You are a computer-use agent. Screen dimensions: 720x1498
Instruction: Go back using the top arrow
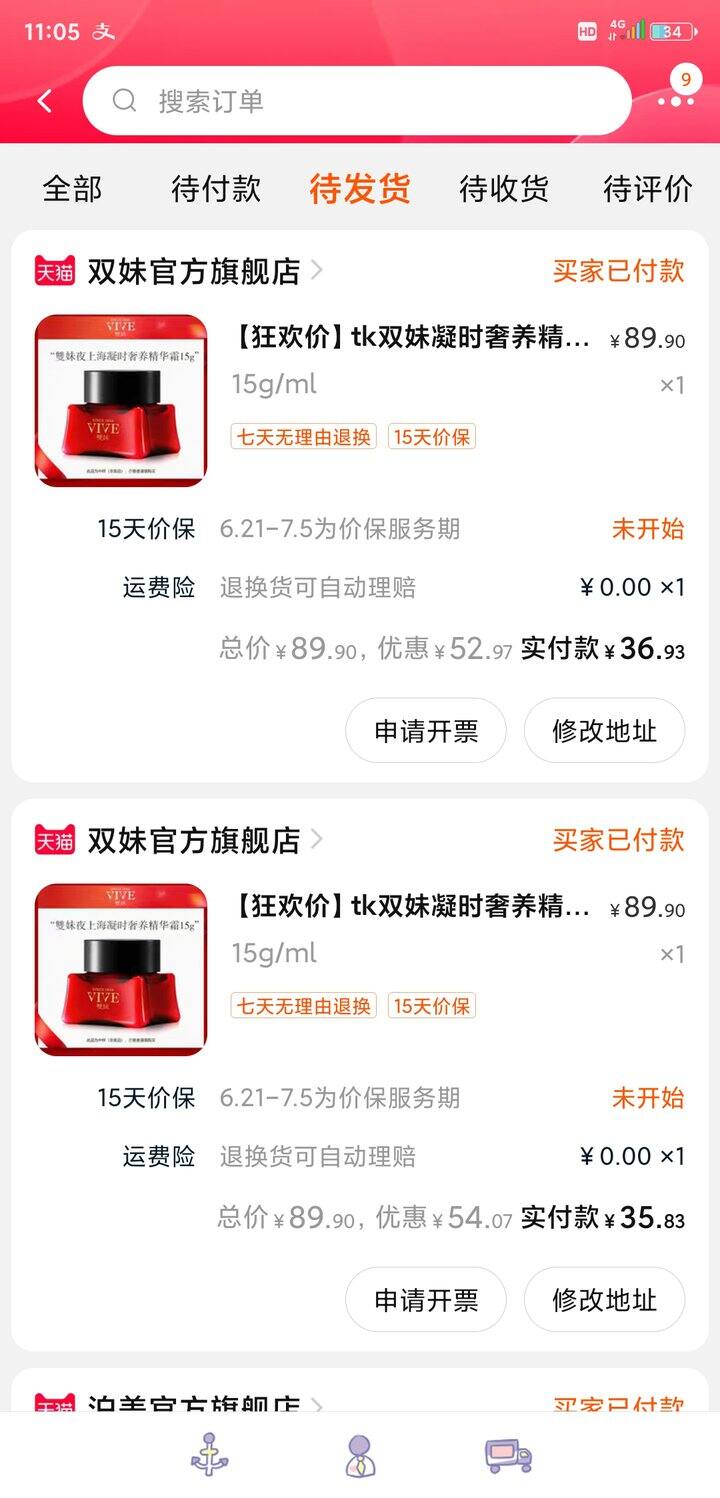[45, 101]
